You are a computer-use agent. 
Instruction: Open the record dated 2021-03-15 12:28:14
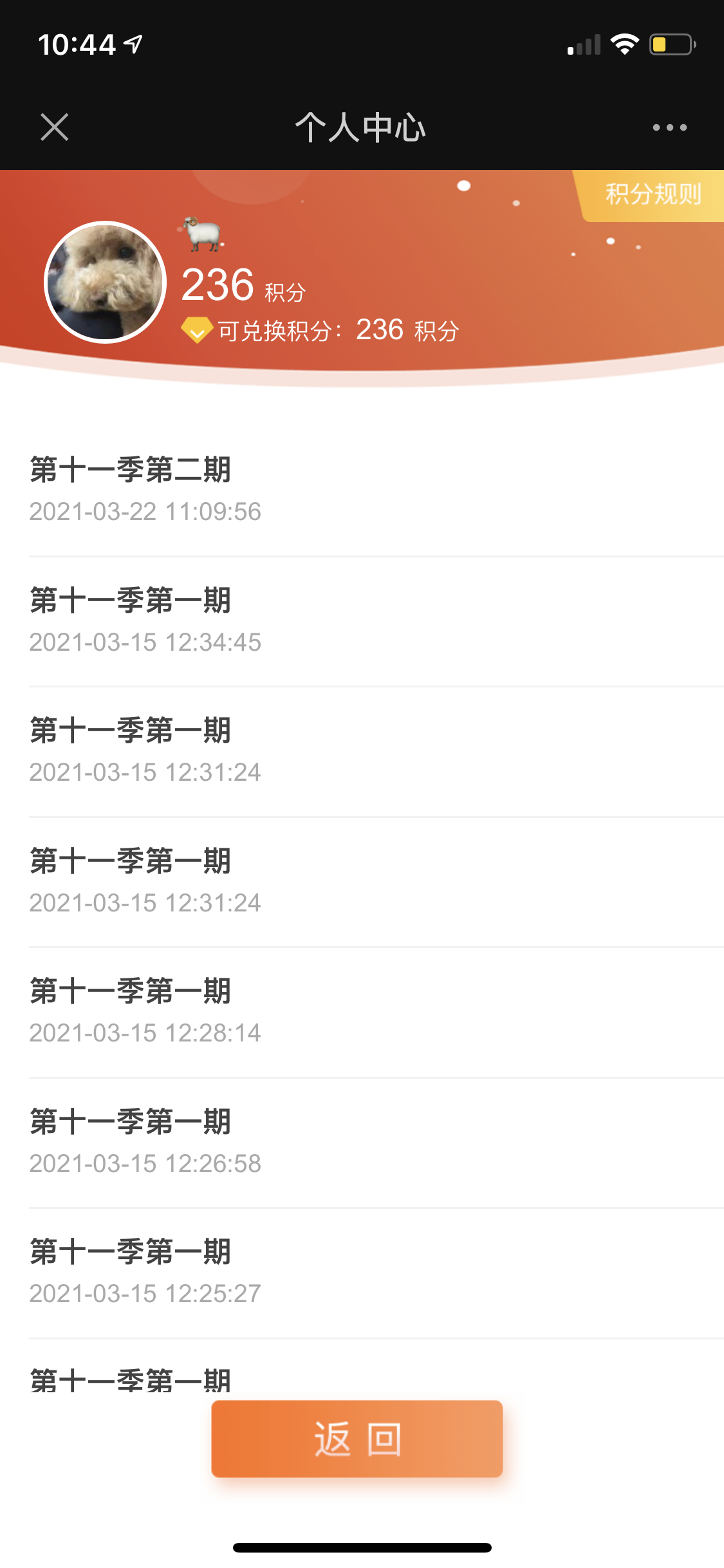tap(360, 1011)
